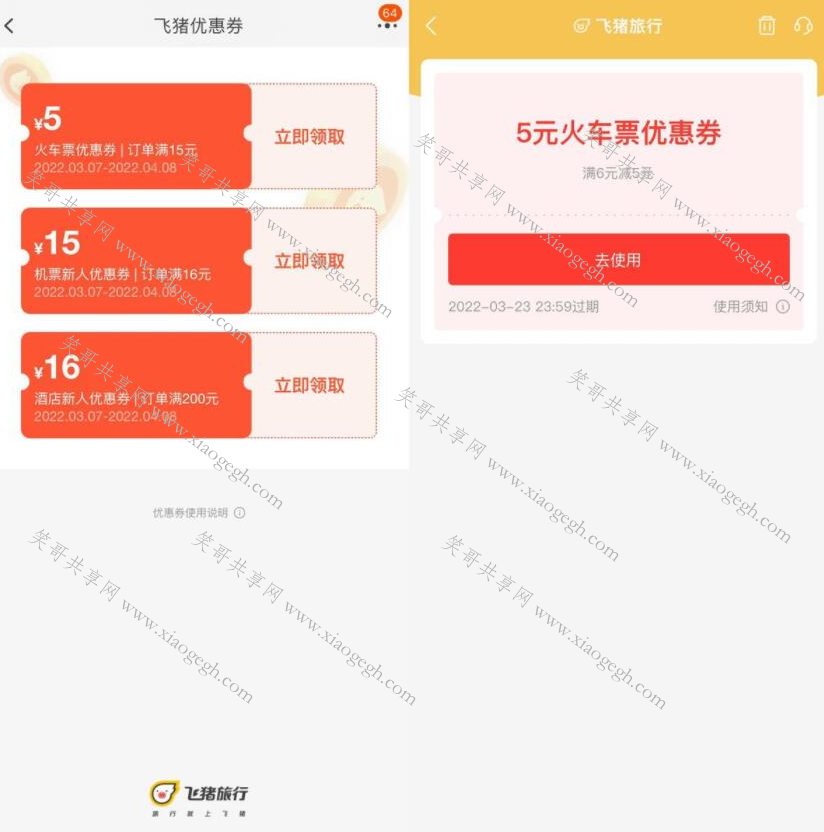This screenshot has width=824, height=832.
Task: Tap the trash can delete icon
Action: pyautogui.click(x=766, y=26)
